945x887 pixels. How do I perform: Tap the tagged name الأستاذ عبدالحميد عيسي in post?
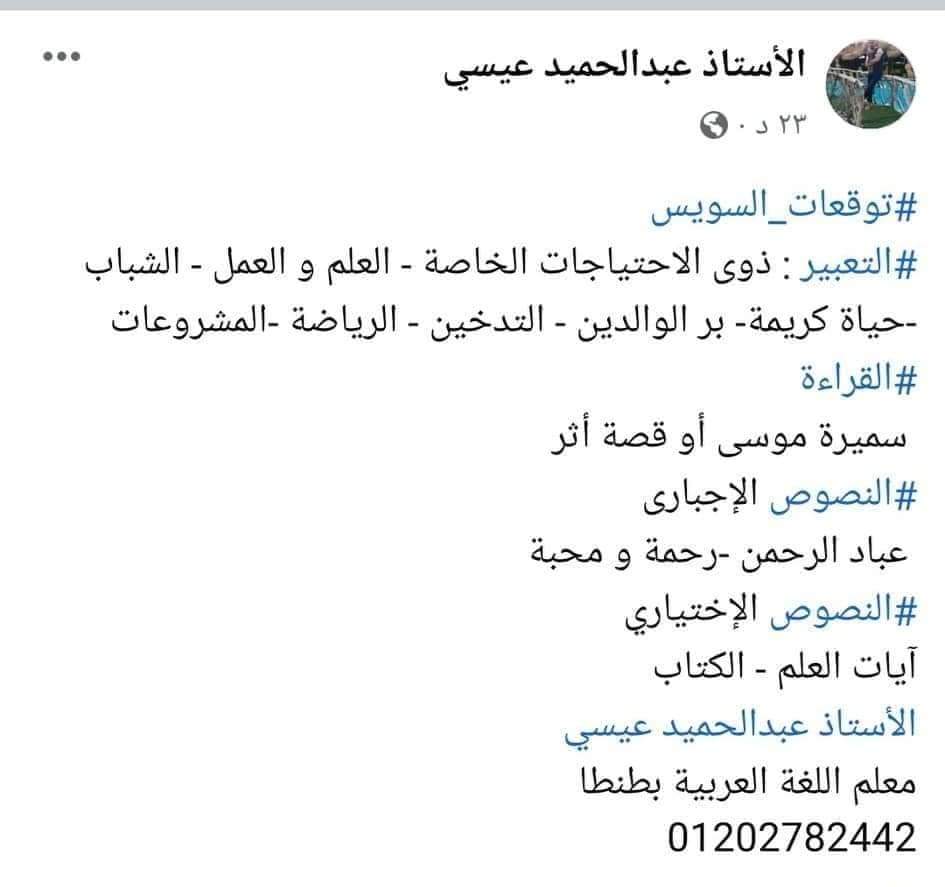pyautogui.click(x=742, y=727)
